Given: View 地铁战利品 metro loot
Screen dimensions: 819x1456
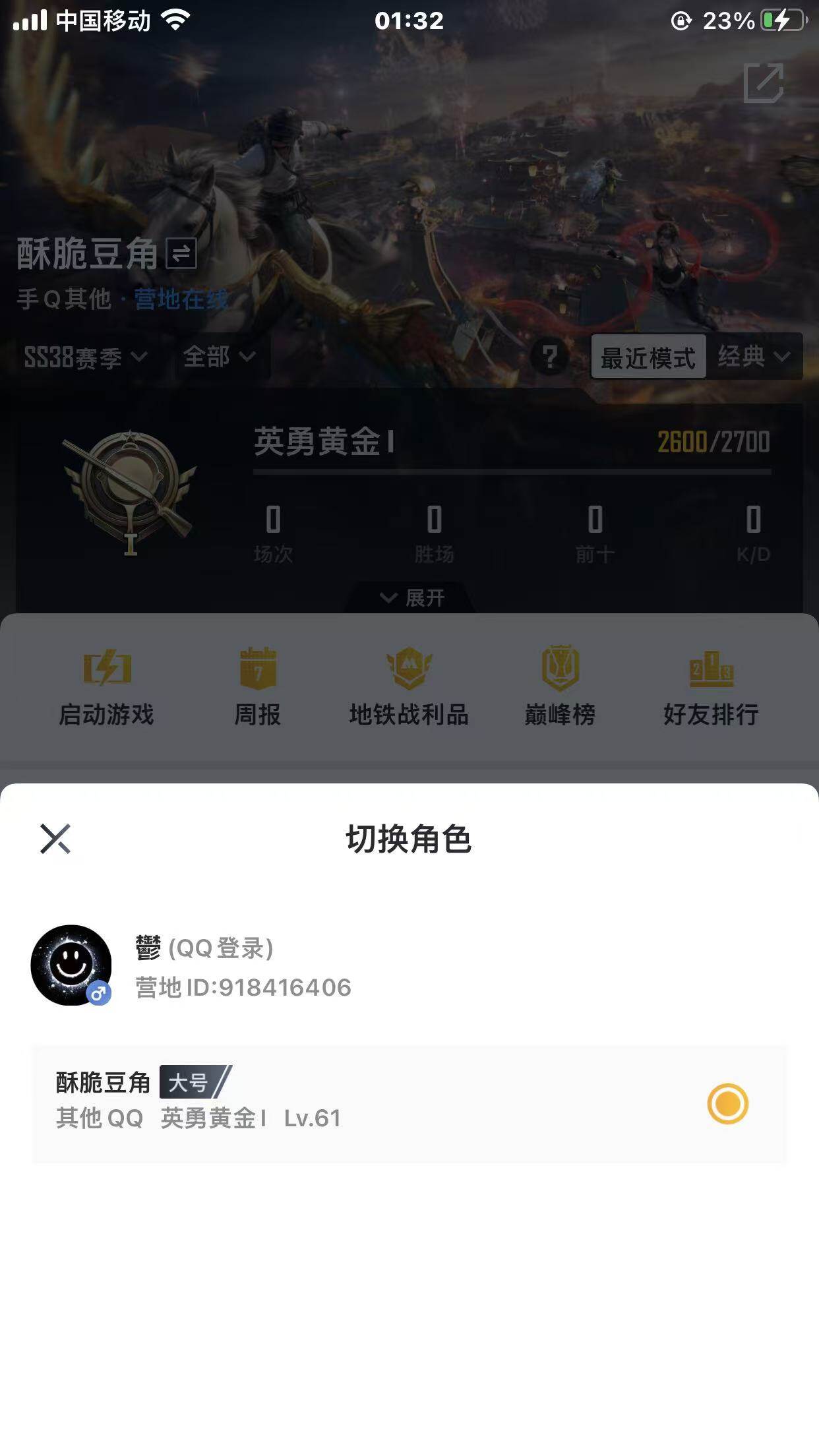Looking at the screenshot, I should (409, 686).
